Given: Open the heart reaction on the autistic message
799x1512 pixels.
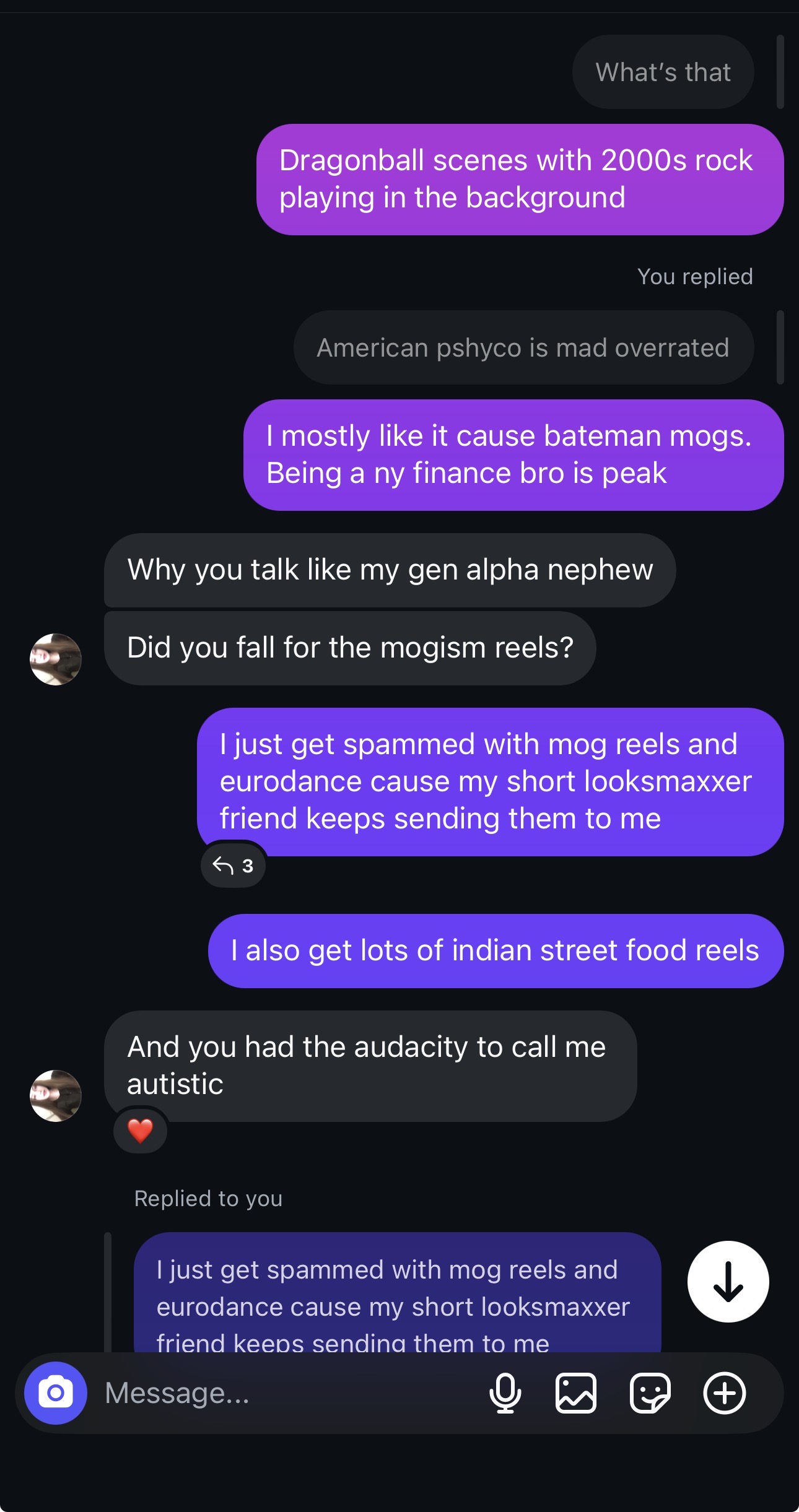Looking at the screenshot, I should point(141,1131).
